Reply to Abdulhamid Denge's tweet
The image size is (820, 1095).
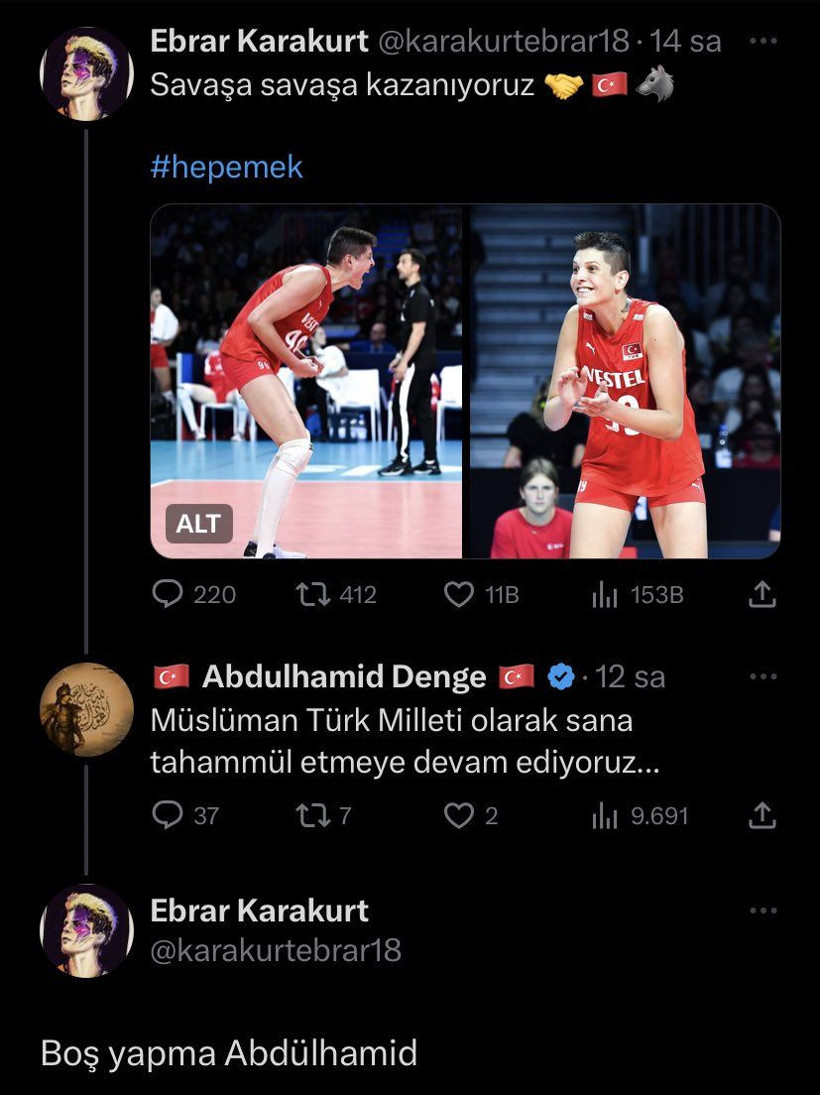click(x=166, y=816)
